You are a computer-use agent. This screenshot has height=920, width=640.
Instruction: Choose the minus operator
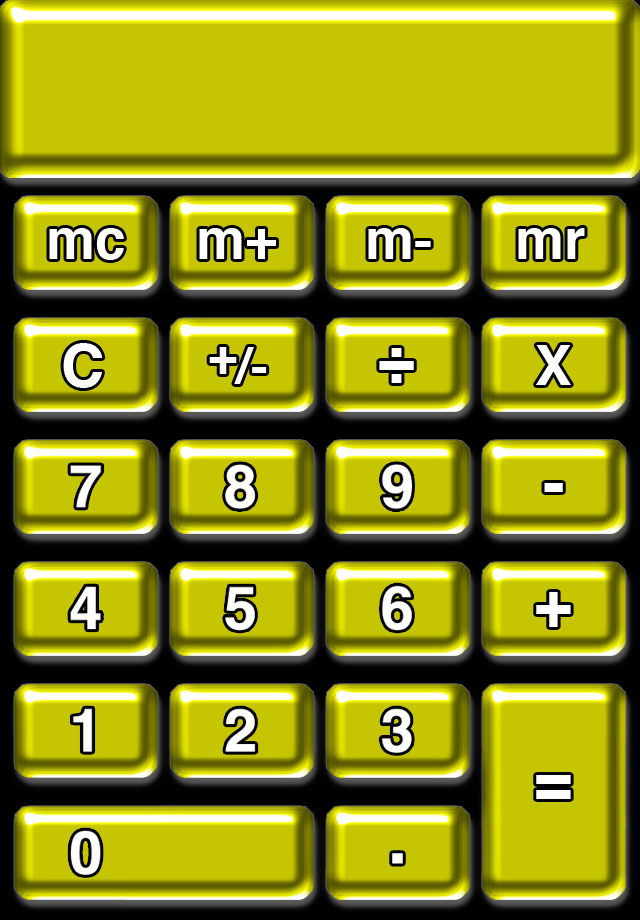pos(553,487)
